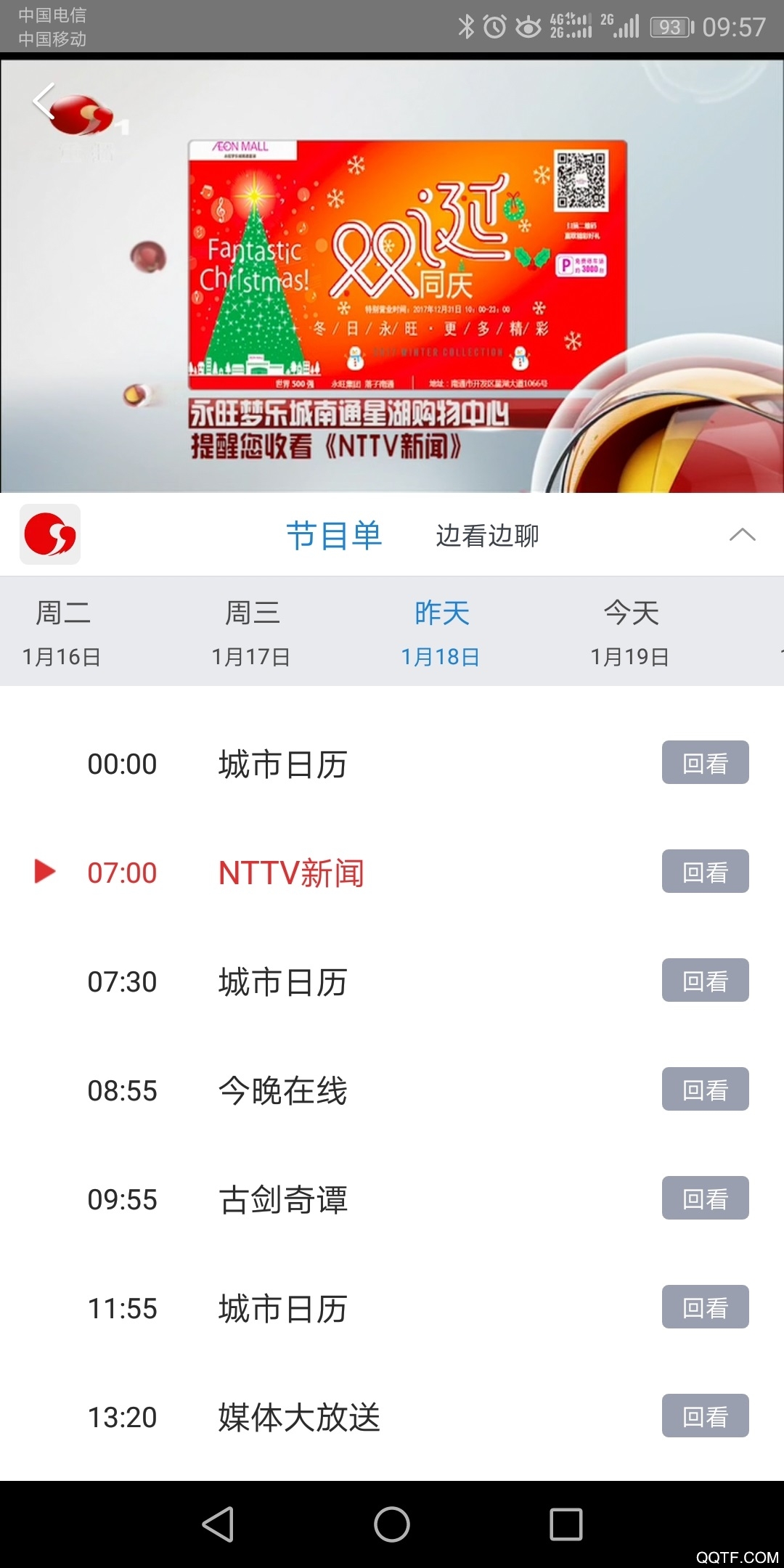Tap 回看 for NTTV新闻 at 07:00
Screen dimensions: 784x1568
(705, 871)
